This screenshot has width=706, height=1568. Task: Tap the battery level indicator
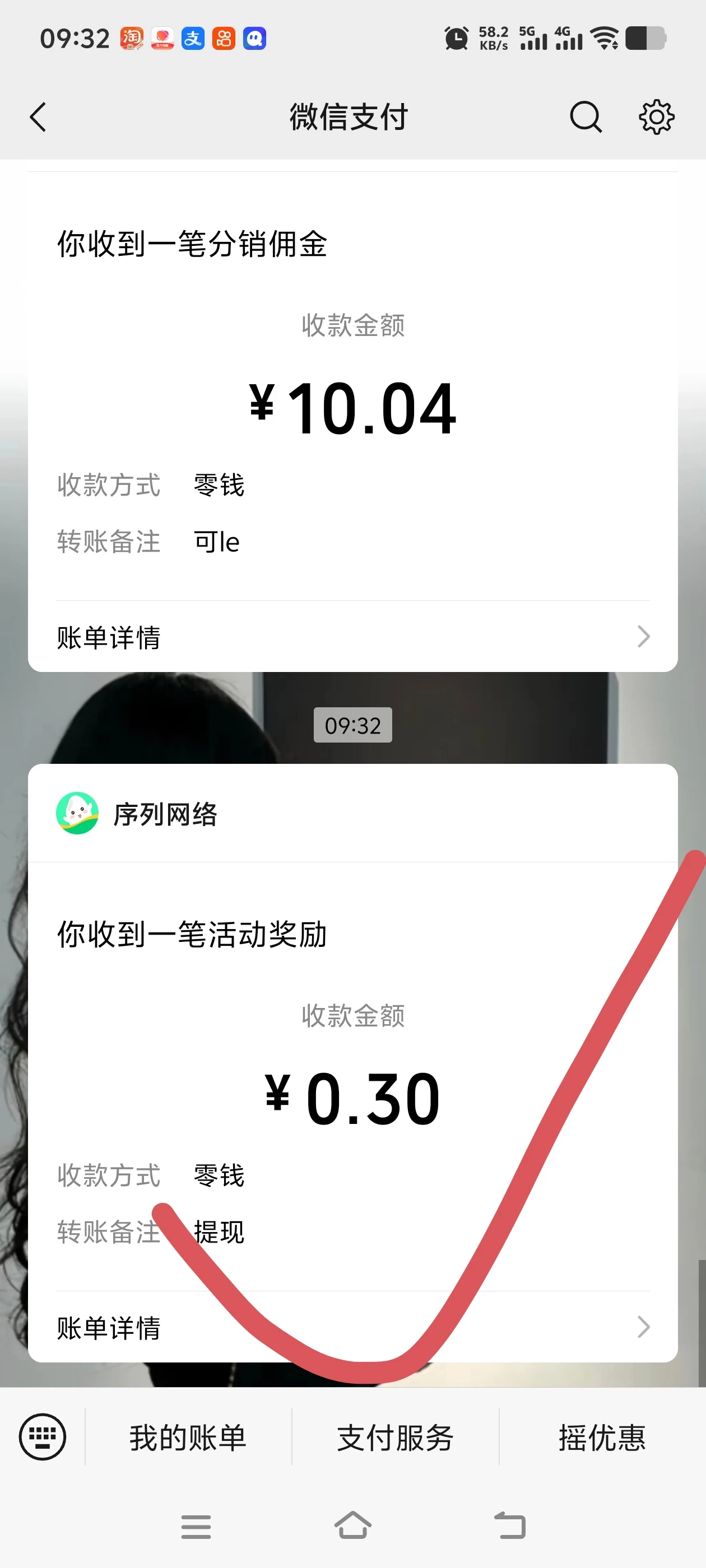[x=645, y=38]
